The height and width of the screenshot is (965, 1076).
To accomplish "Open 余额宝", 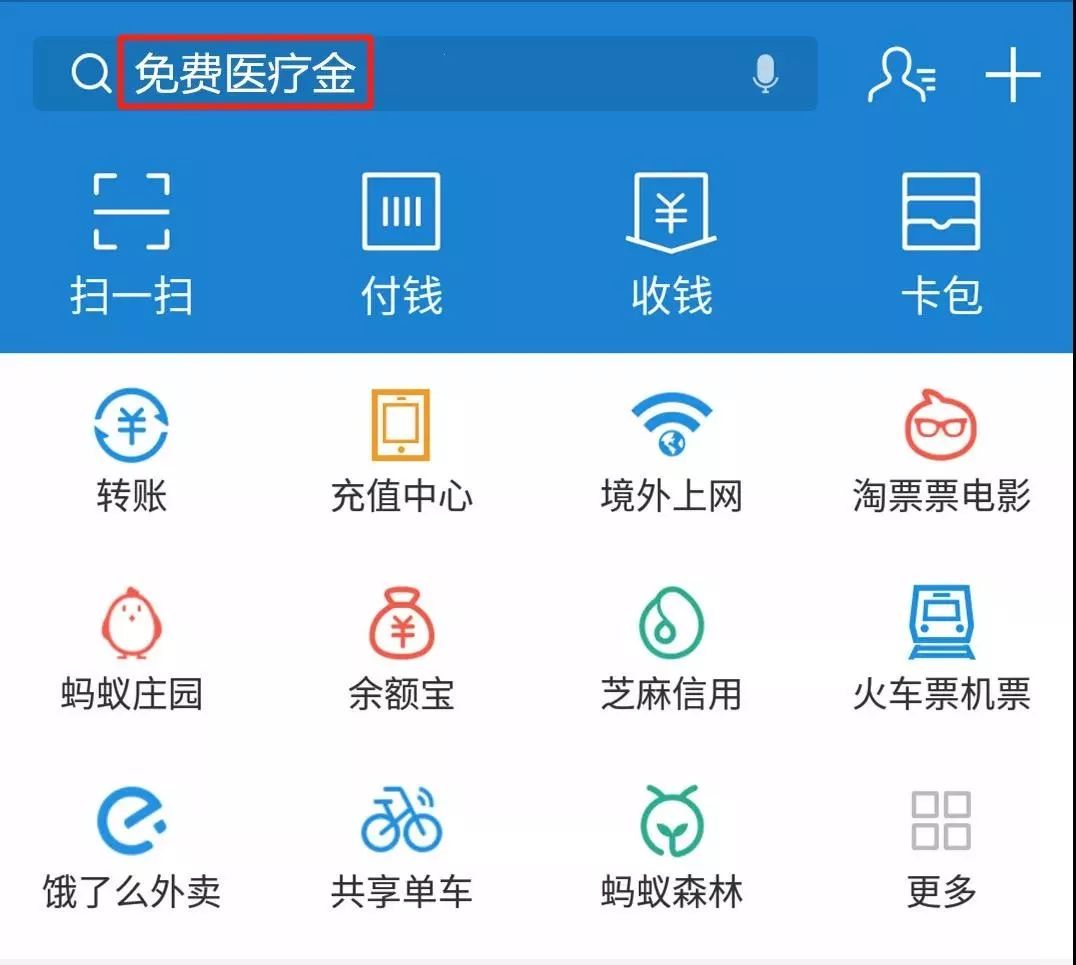I will point(401,648).
